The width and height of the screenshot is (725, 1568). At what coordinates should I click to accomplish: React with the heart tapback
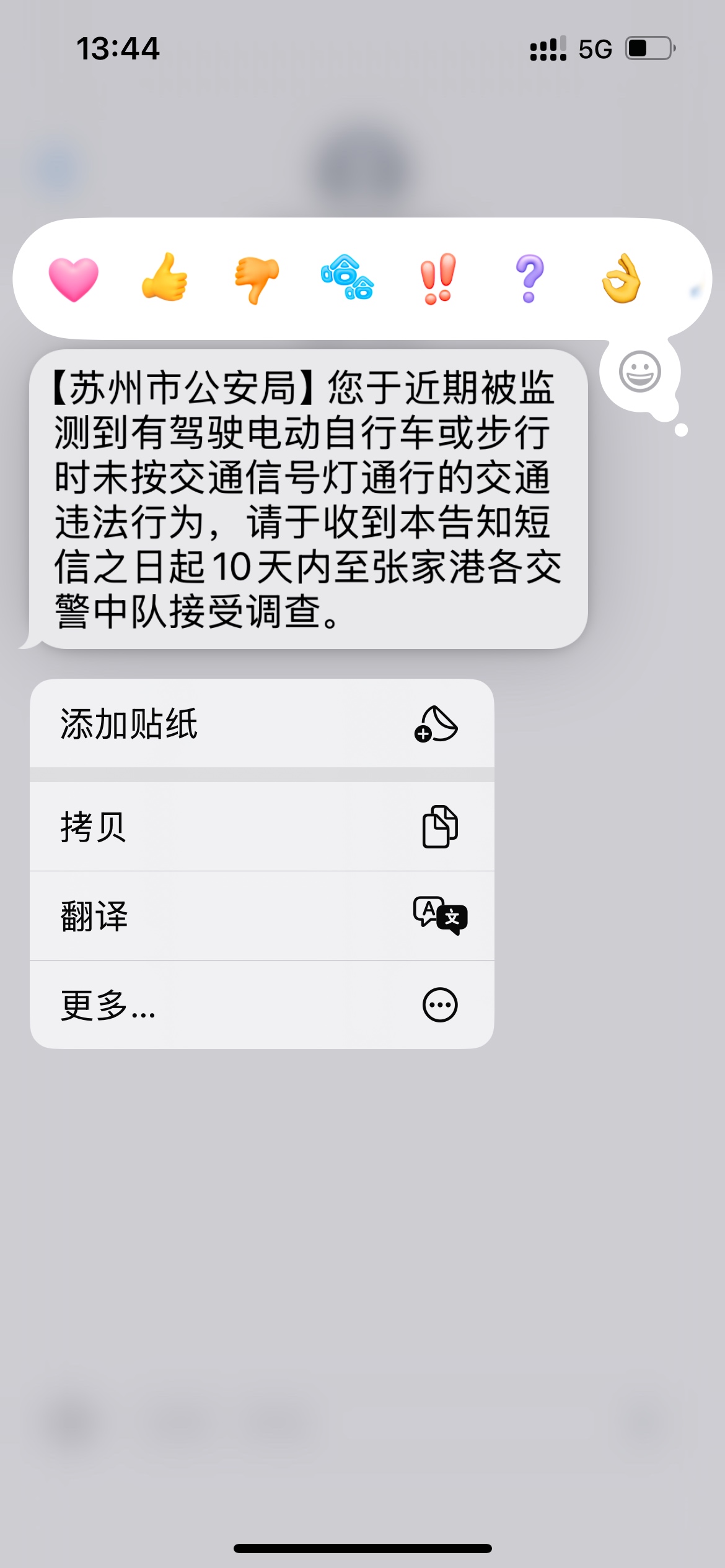click(74, 279)
